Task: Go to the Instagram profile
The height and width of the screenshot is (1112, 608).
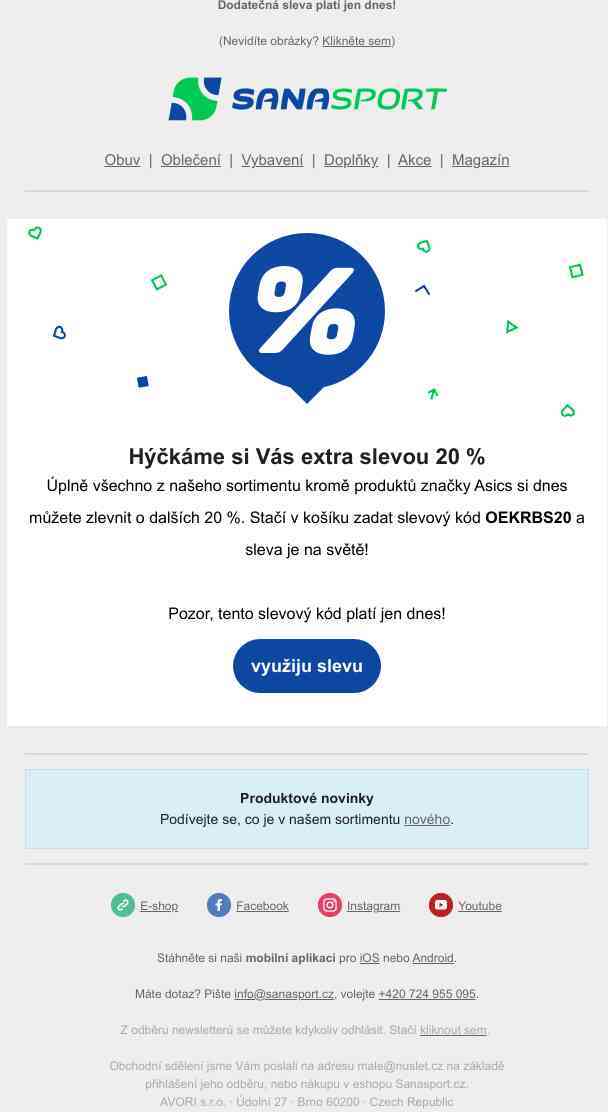Action: tap(373, 906)
